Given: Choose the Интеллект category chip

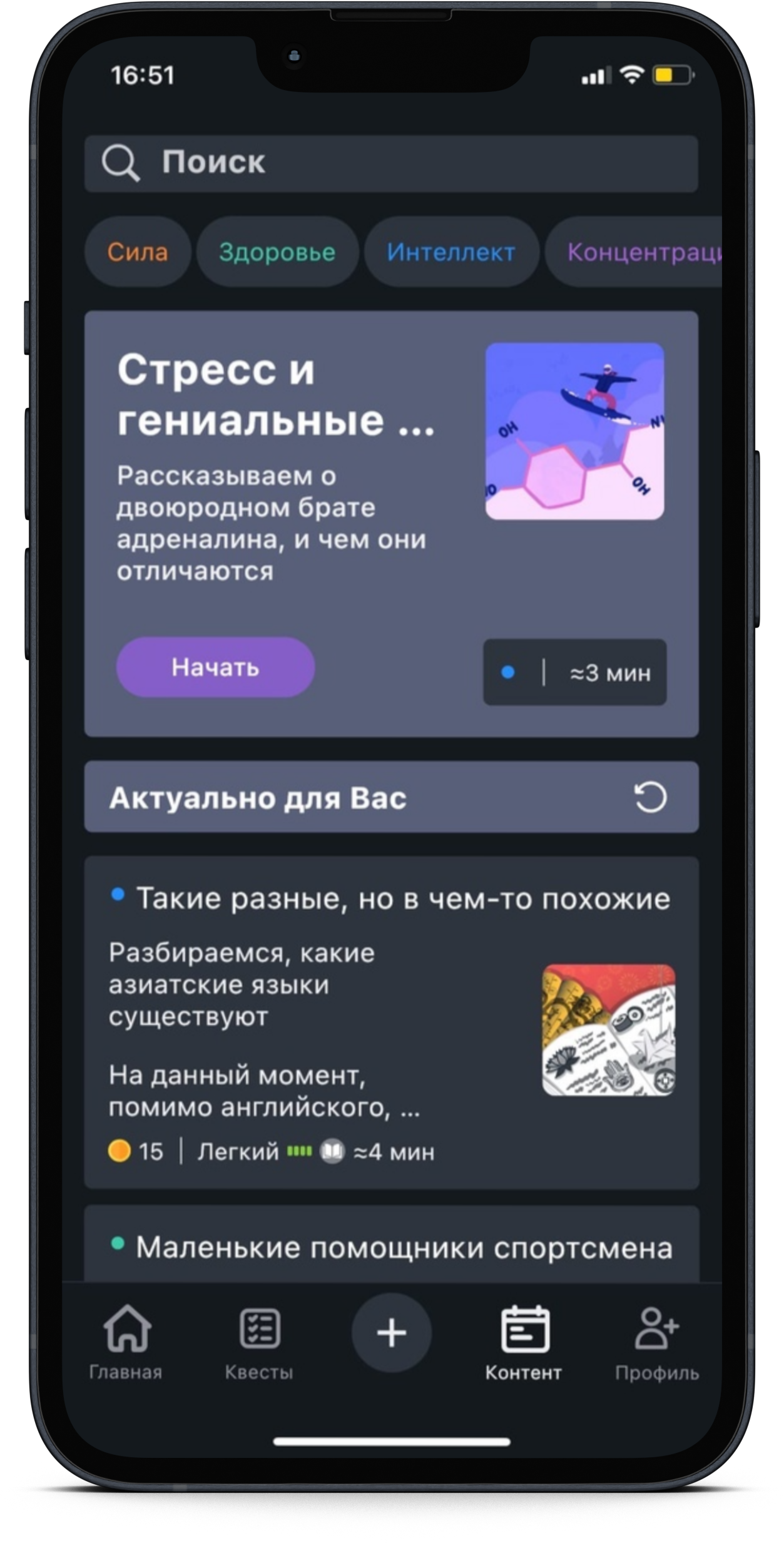Looking at the screenshot, I should [x=451, y=252].
